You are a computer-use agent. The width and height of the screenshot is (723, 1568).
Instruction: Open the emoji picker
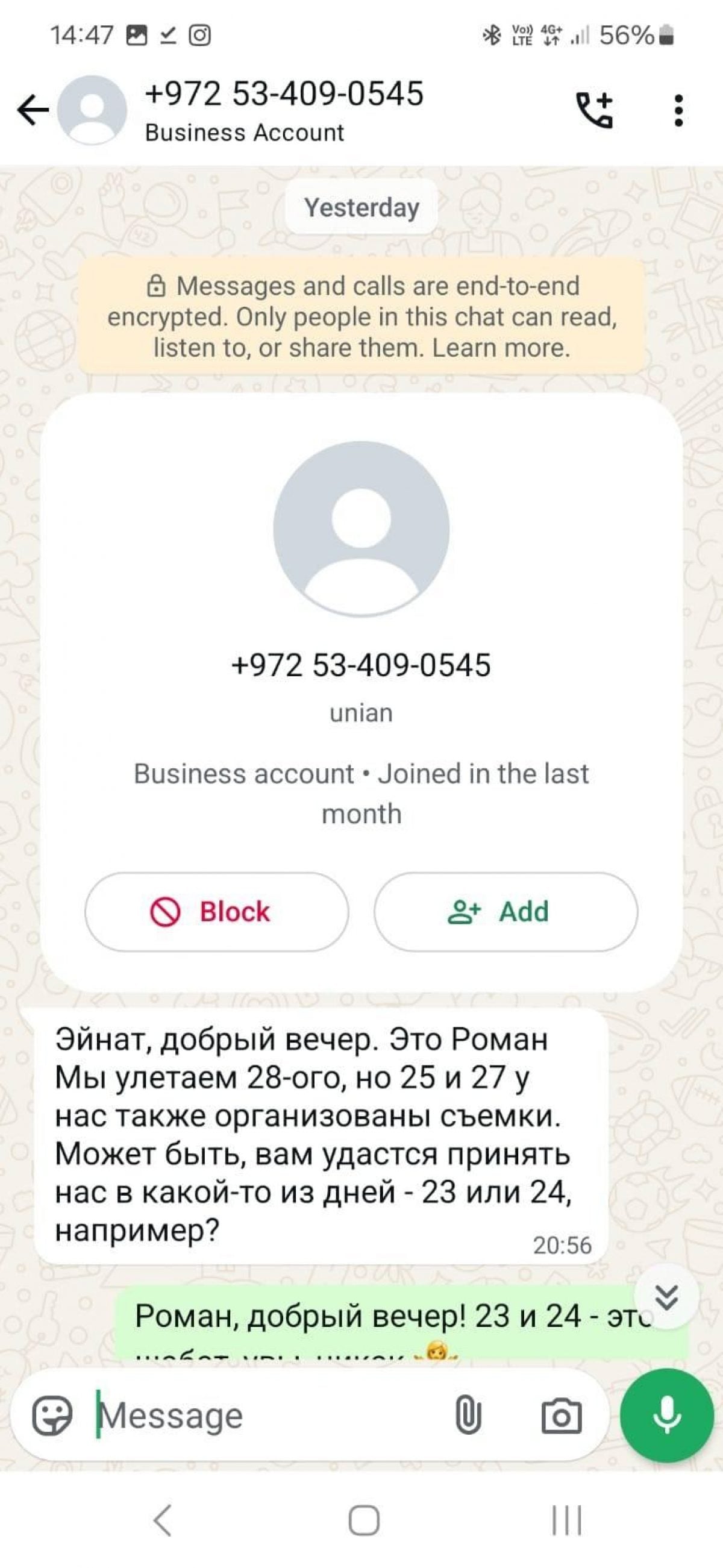(52, 1415)
